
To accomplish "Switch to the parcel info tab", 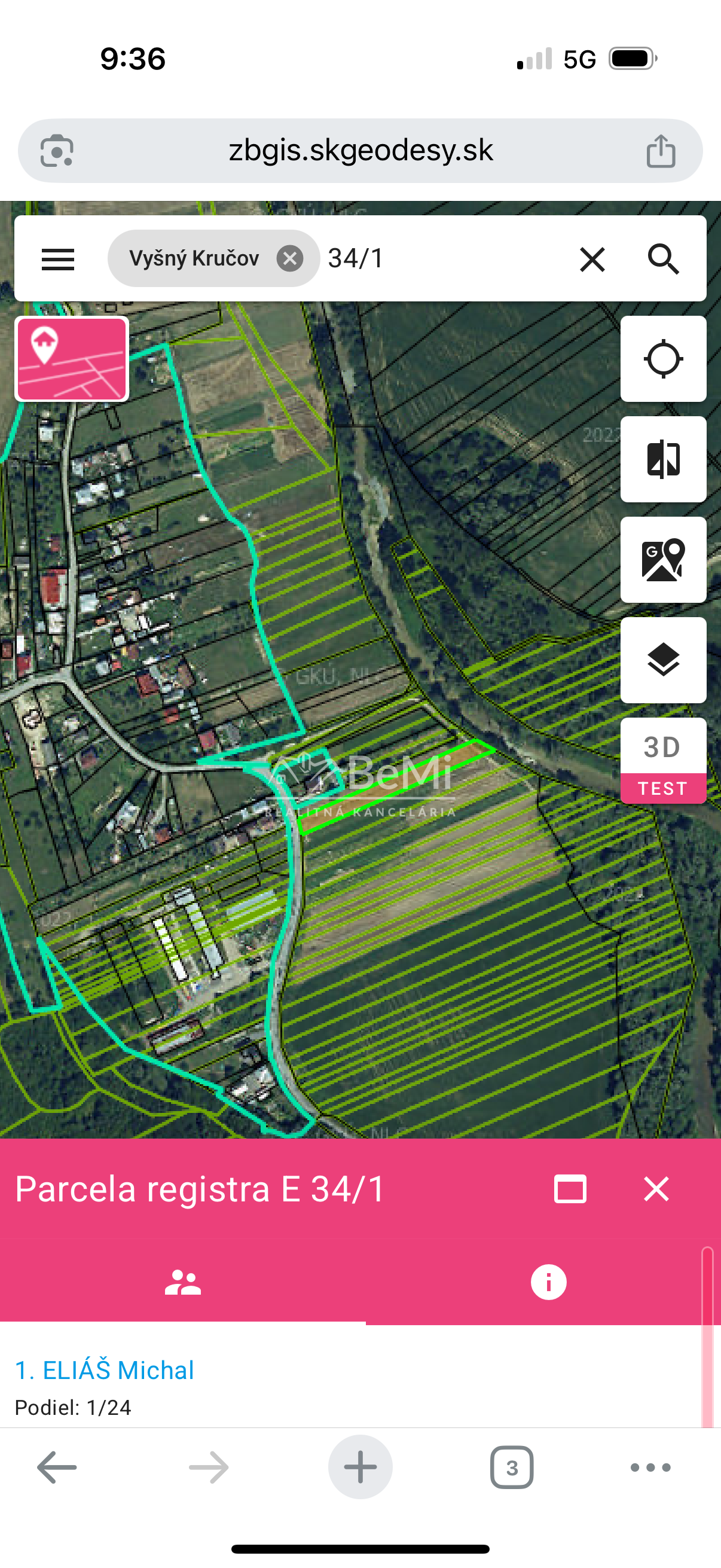I will click(548, 1283).
